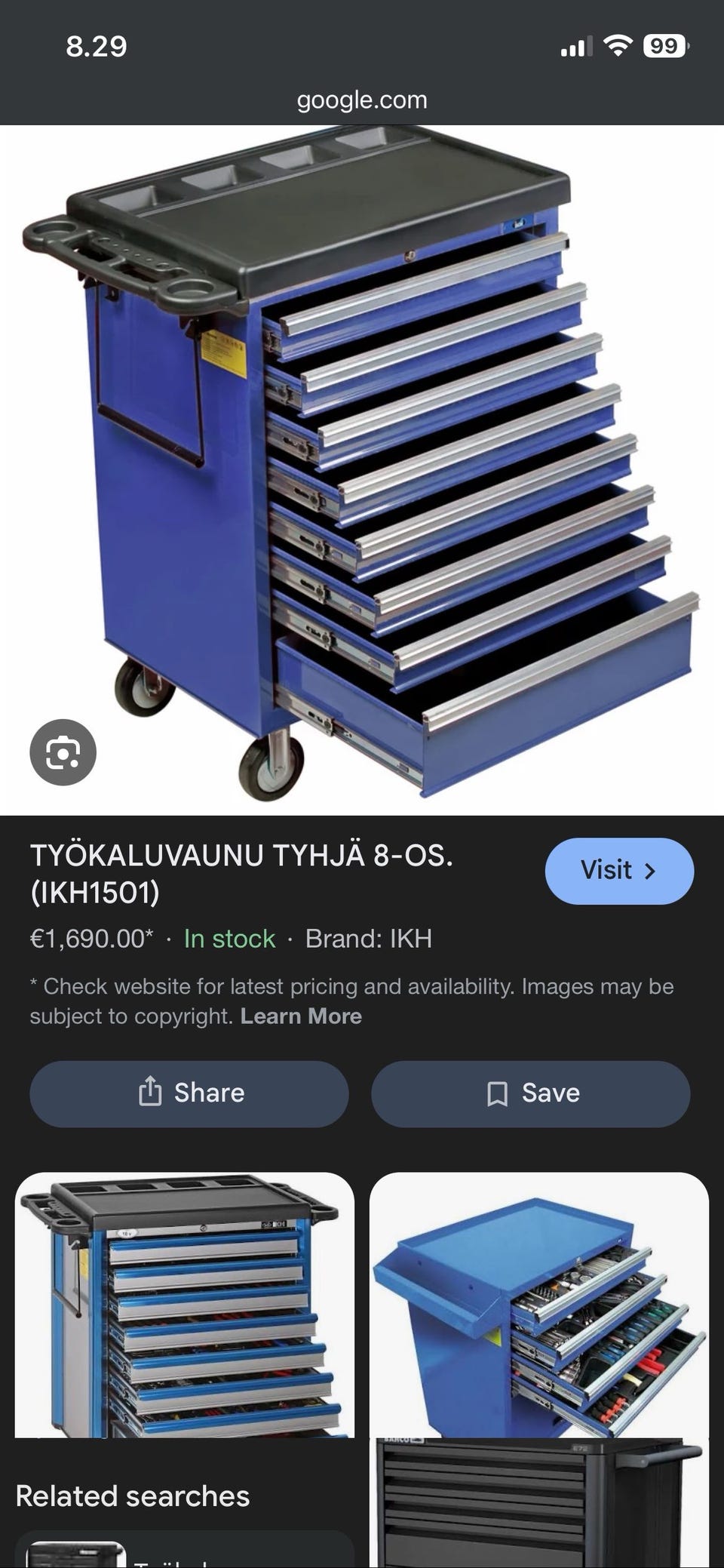Open Google Lens on the main image
724x1568 pixels.
pyautogui.click(x=64, y=752)
